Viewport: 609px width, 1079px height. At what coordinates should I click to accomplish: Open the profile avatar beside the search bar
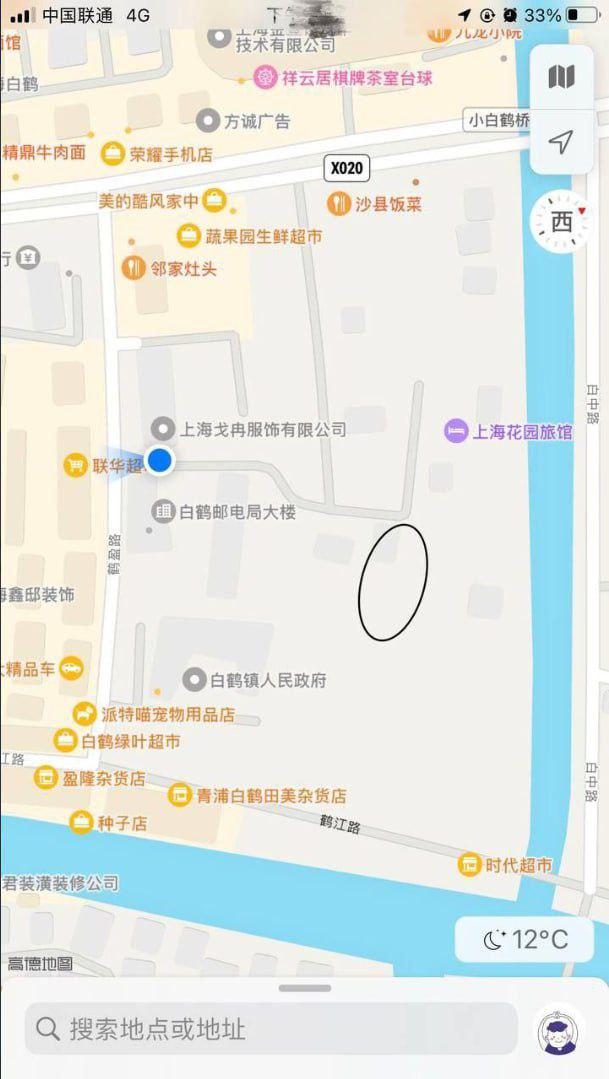coord(561,1029)
